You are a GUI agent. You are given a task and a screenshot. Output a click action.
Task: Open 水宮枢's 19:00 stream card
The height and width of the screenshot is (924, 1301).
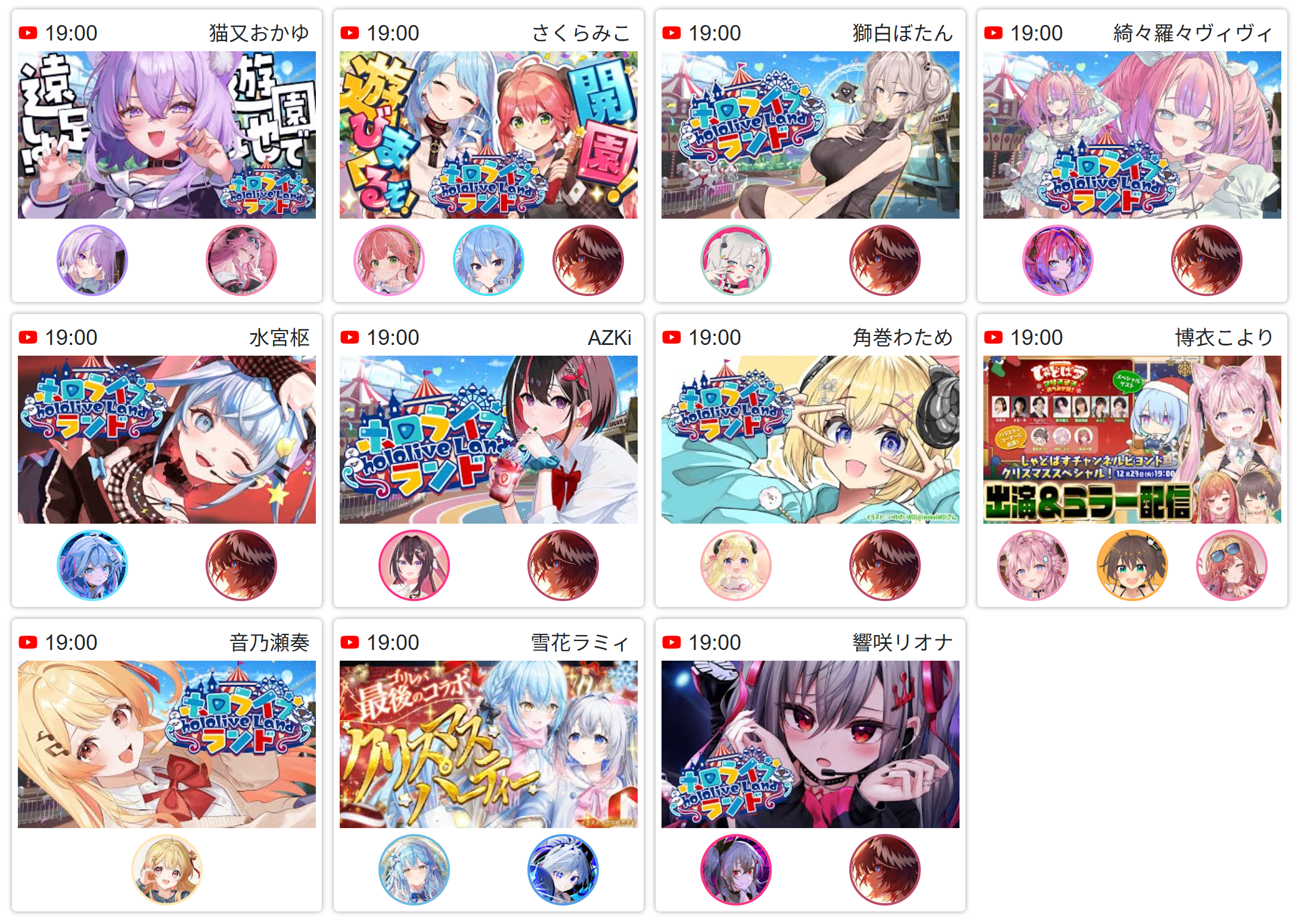[x=166, y=440]
